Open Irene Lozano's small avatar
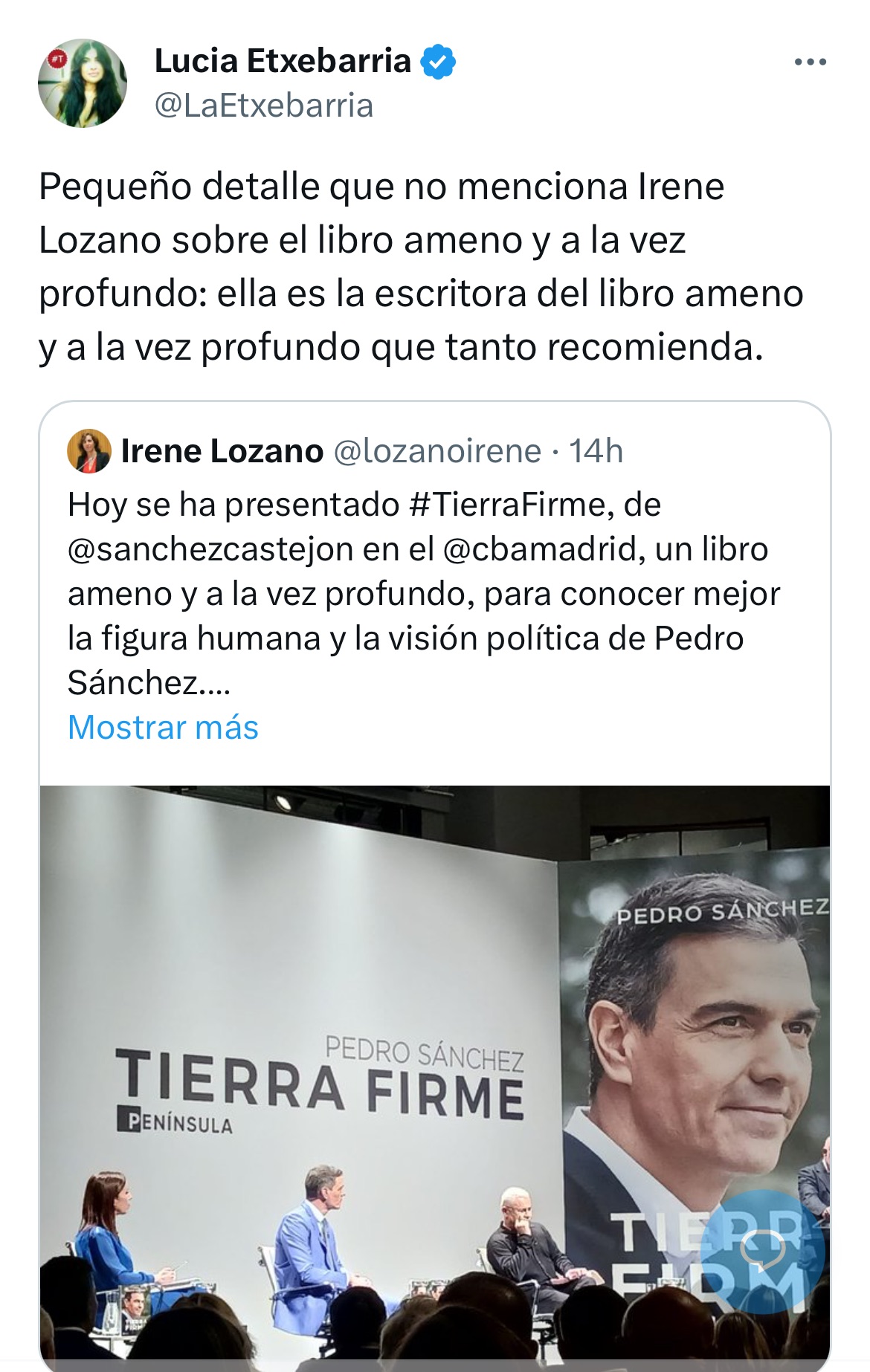The width and height of the screenshot is (870, 1372). (89, 451)
